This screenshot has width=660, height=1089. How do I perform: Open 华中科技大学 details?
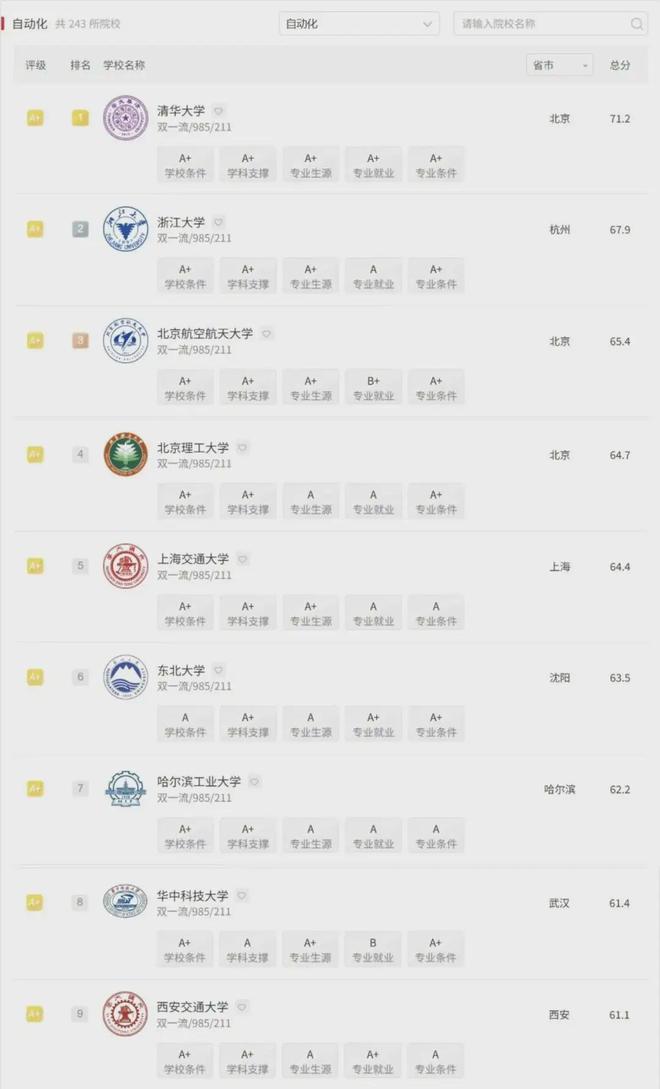(193, 896)
